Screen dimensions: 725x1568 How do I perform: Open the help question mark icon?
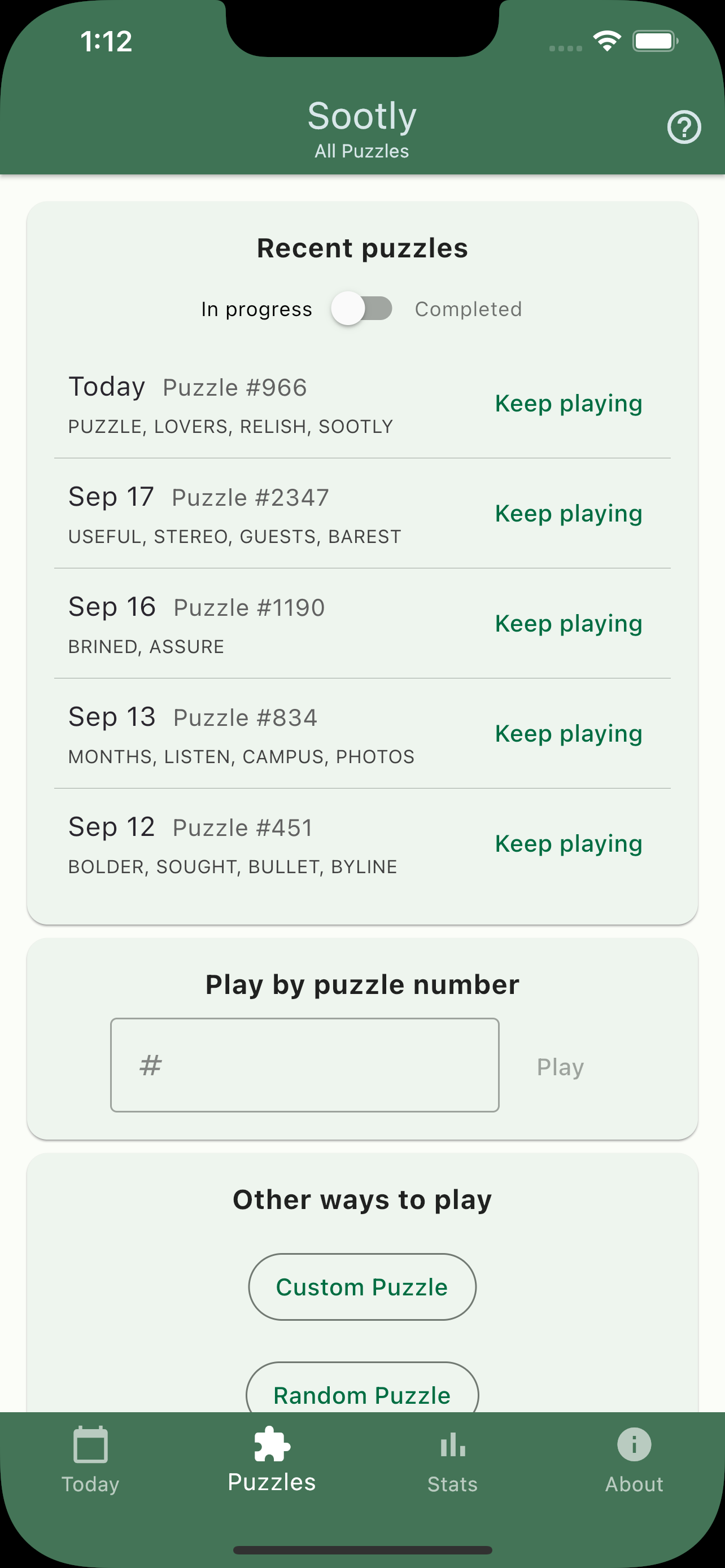click(684, 127)
